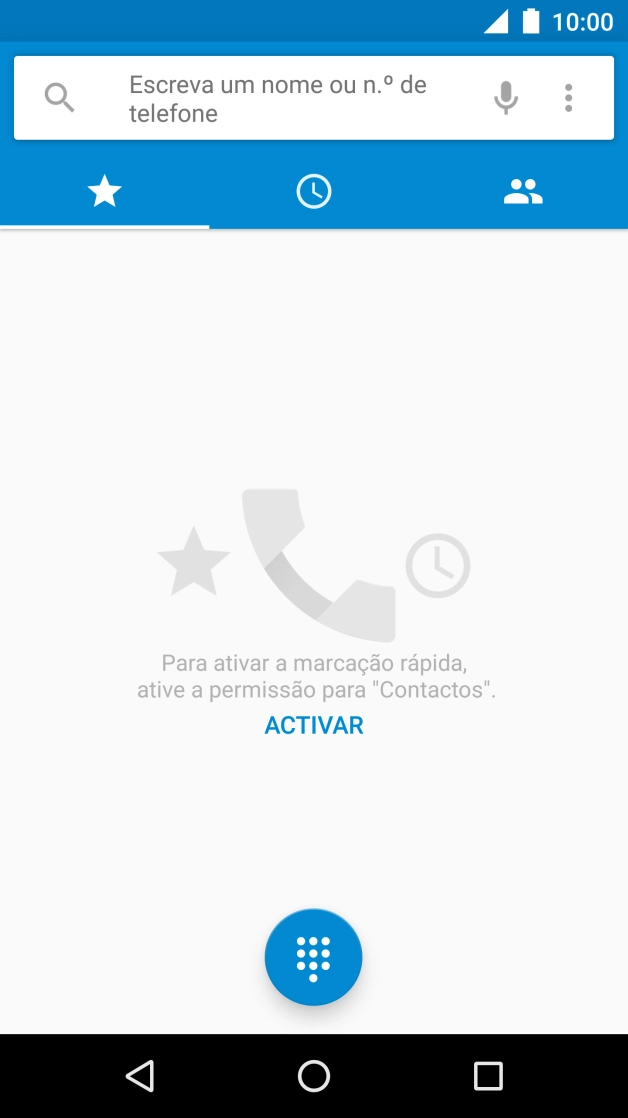
Task: Tap ACTIVAR to enable Contacts permission
Action: (314, 725)
